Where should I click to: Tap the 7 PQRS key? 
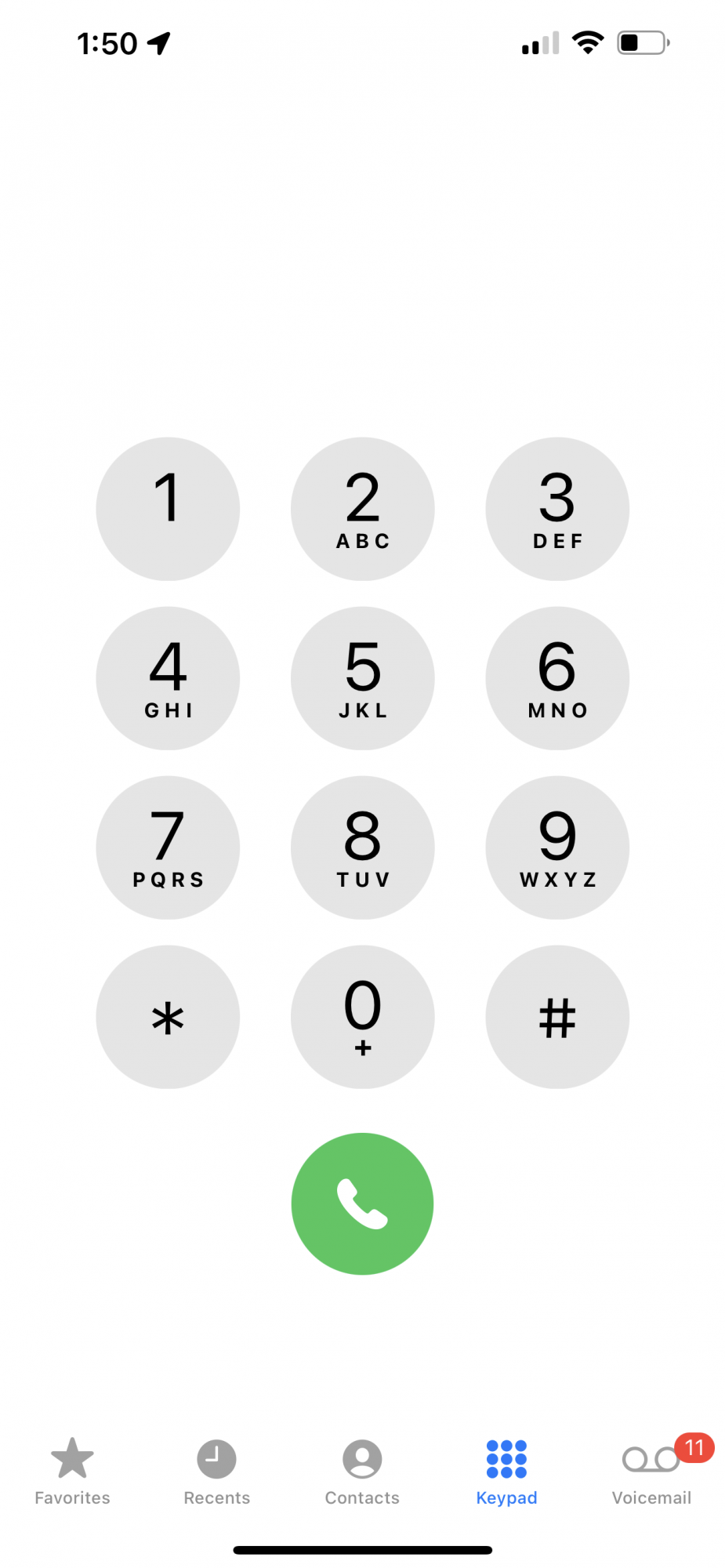[x=168, y=848]
